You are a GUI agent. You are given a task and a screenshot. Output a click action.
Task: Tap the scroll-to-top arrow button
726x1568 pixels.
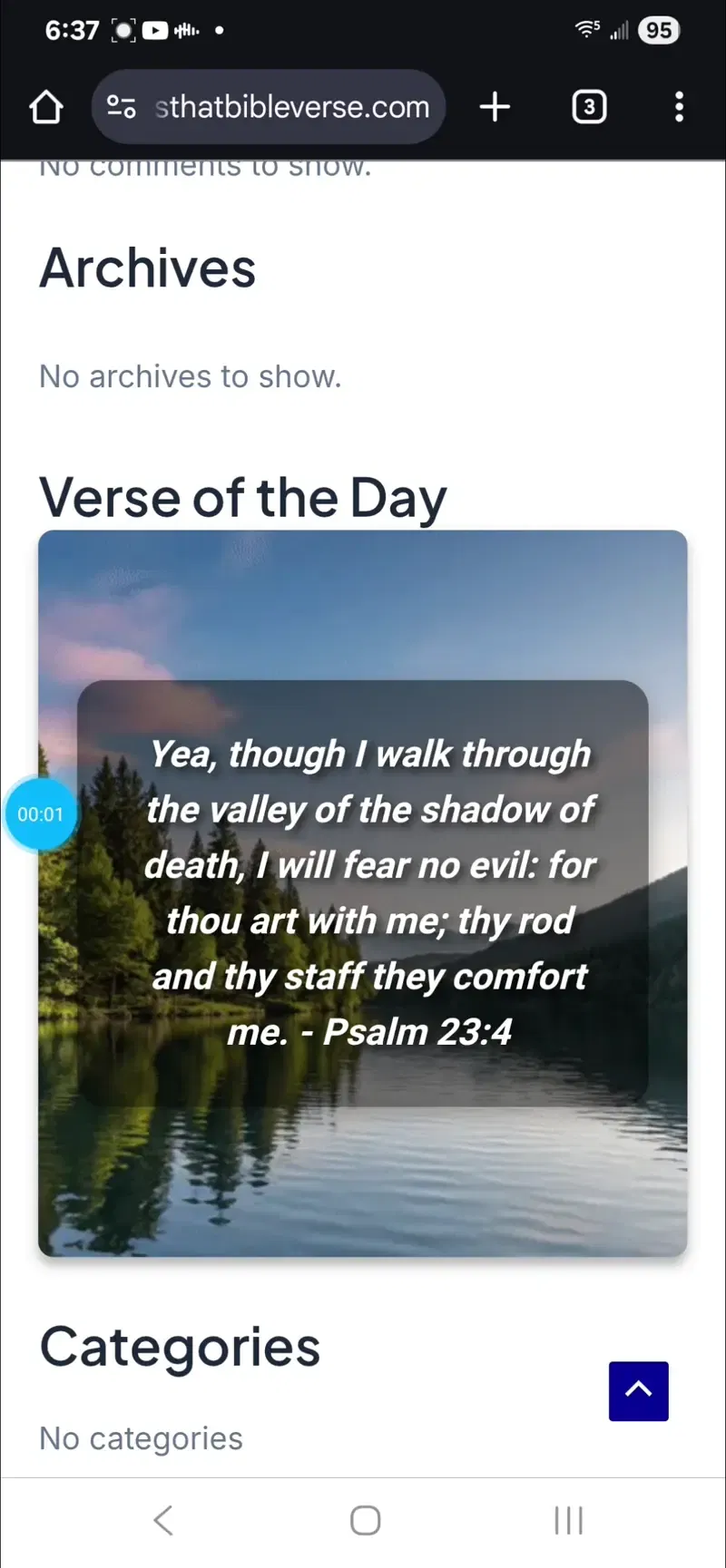point(639,1390)
